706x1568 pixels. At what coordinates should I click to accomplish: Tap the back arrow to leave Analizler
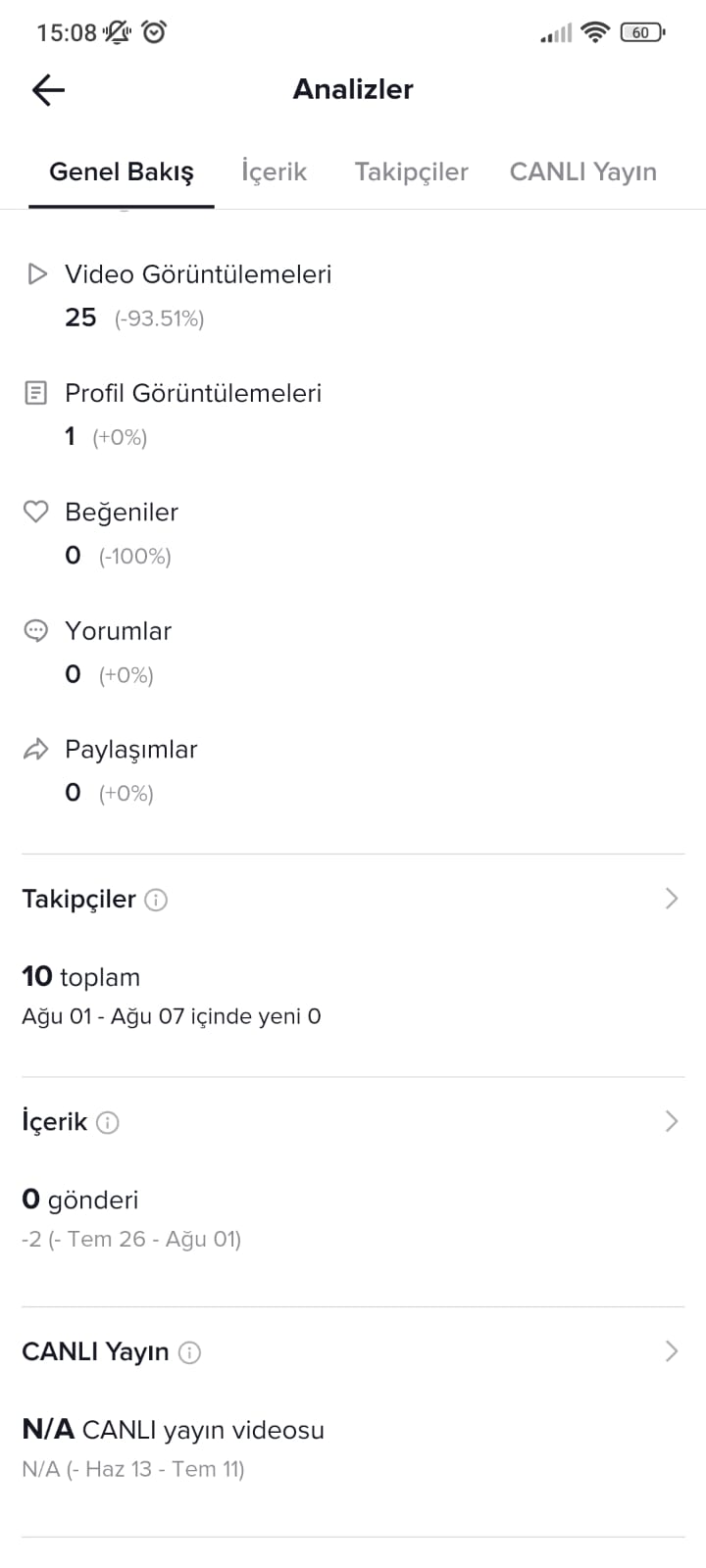46,89
